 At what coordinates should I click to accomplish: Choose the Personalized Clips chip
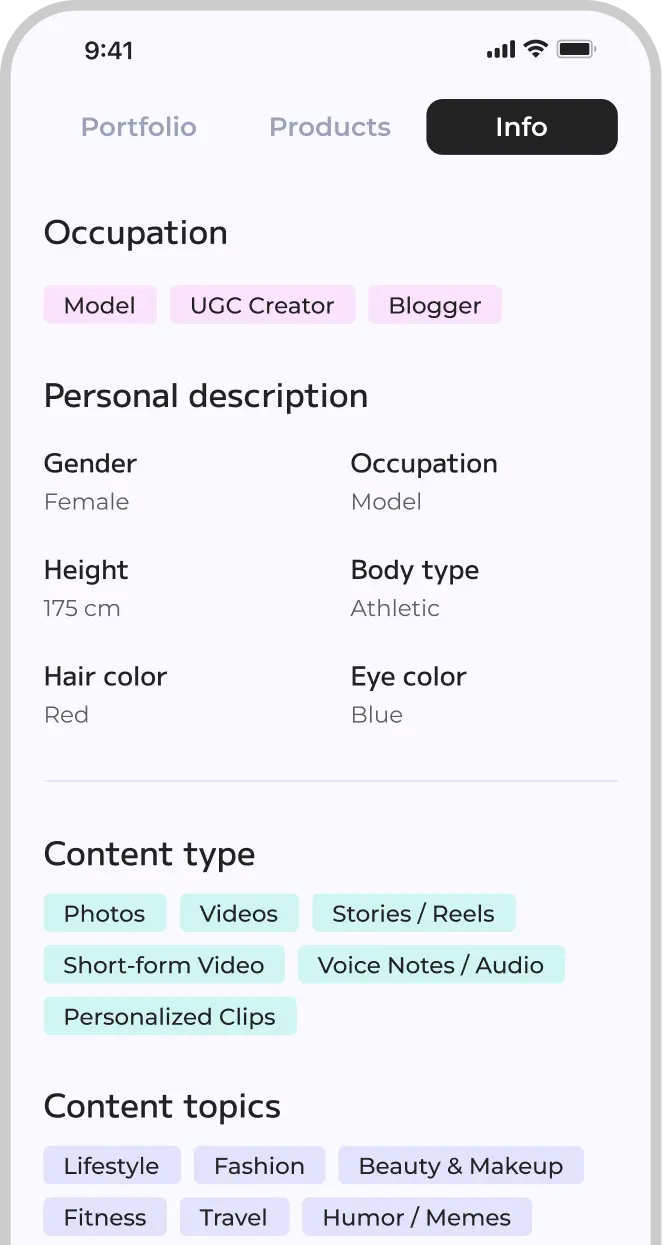170,1017
